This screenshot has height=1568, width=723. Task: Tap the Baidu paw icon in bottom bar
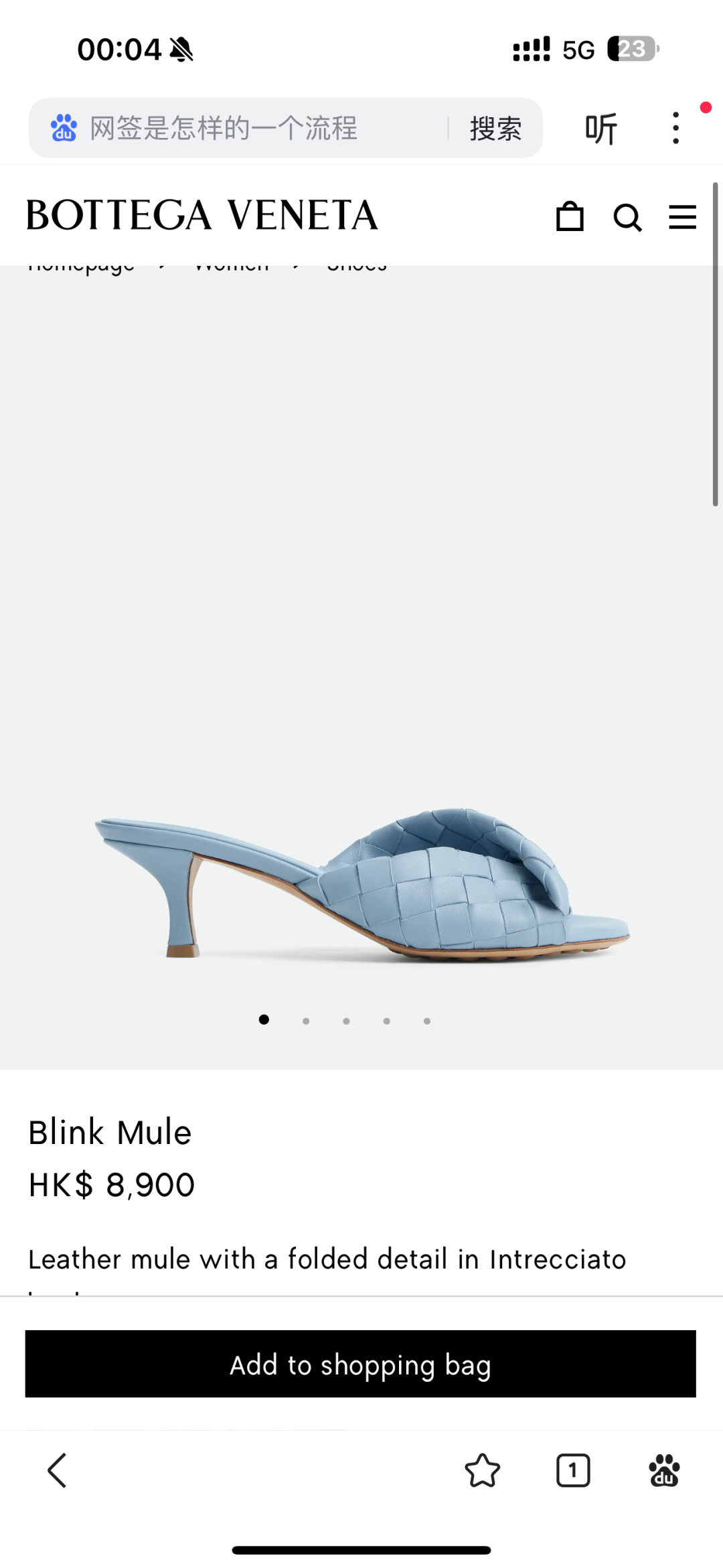[x=665, y=1471]
